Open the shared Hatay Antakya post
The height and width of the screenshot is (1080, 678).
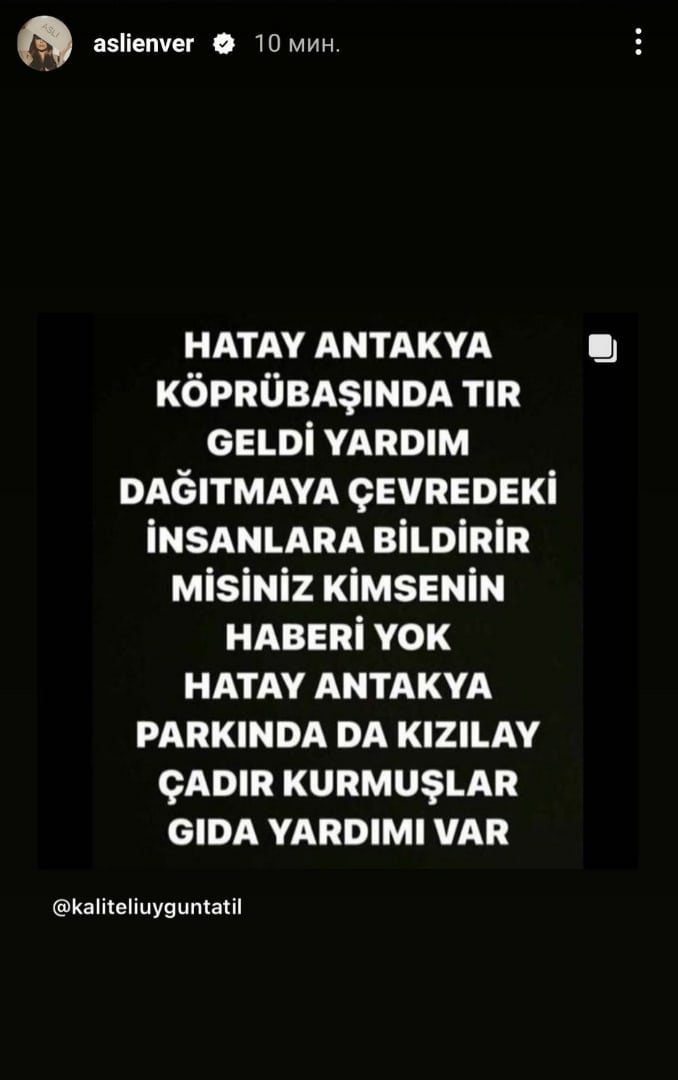click(x=338, y=590)
